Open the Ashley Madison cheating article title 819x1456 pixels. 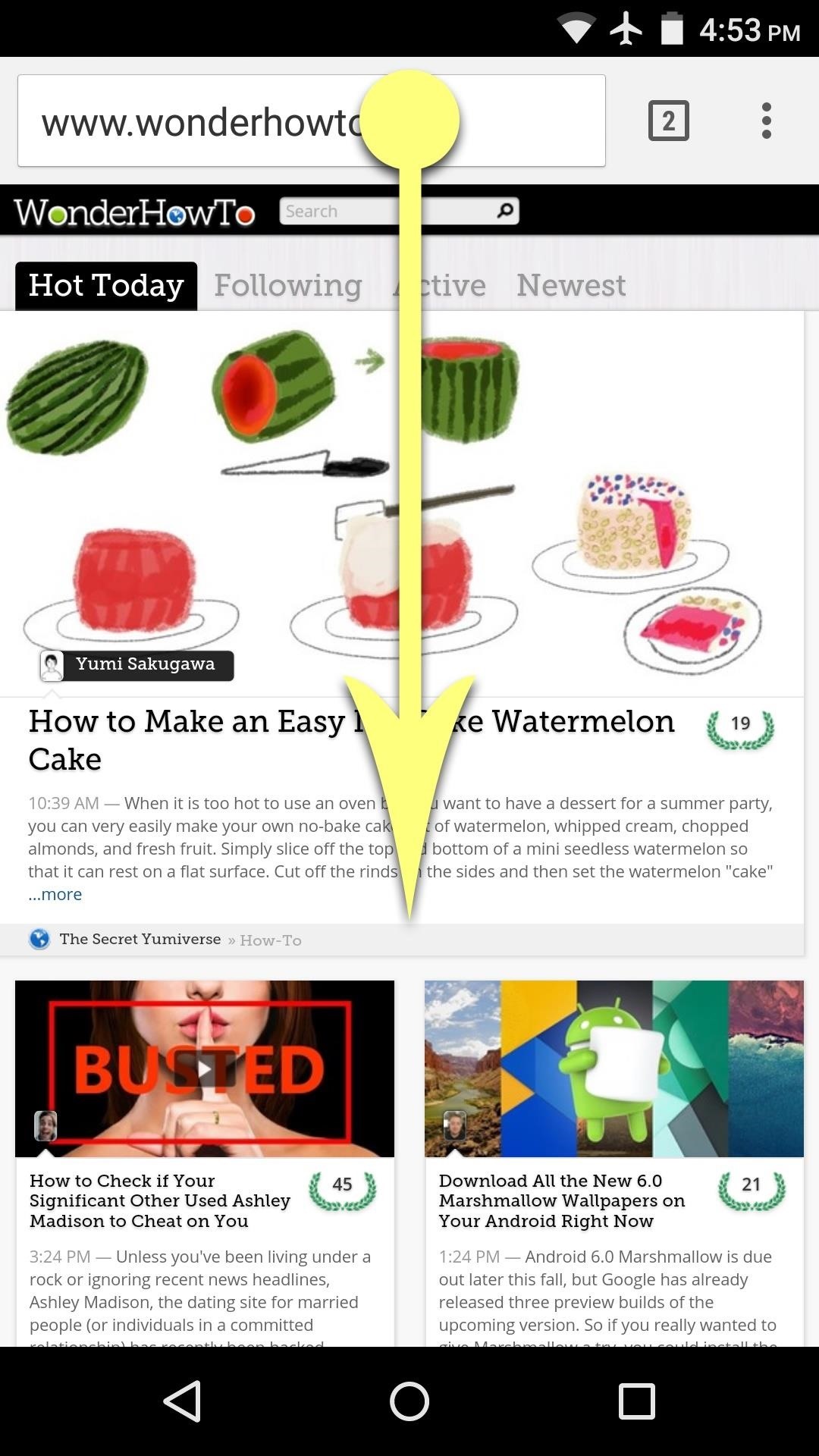pyautogui.click(x=159, y=1201)
